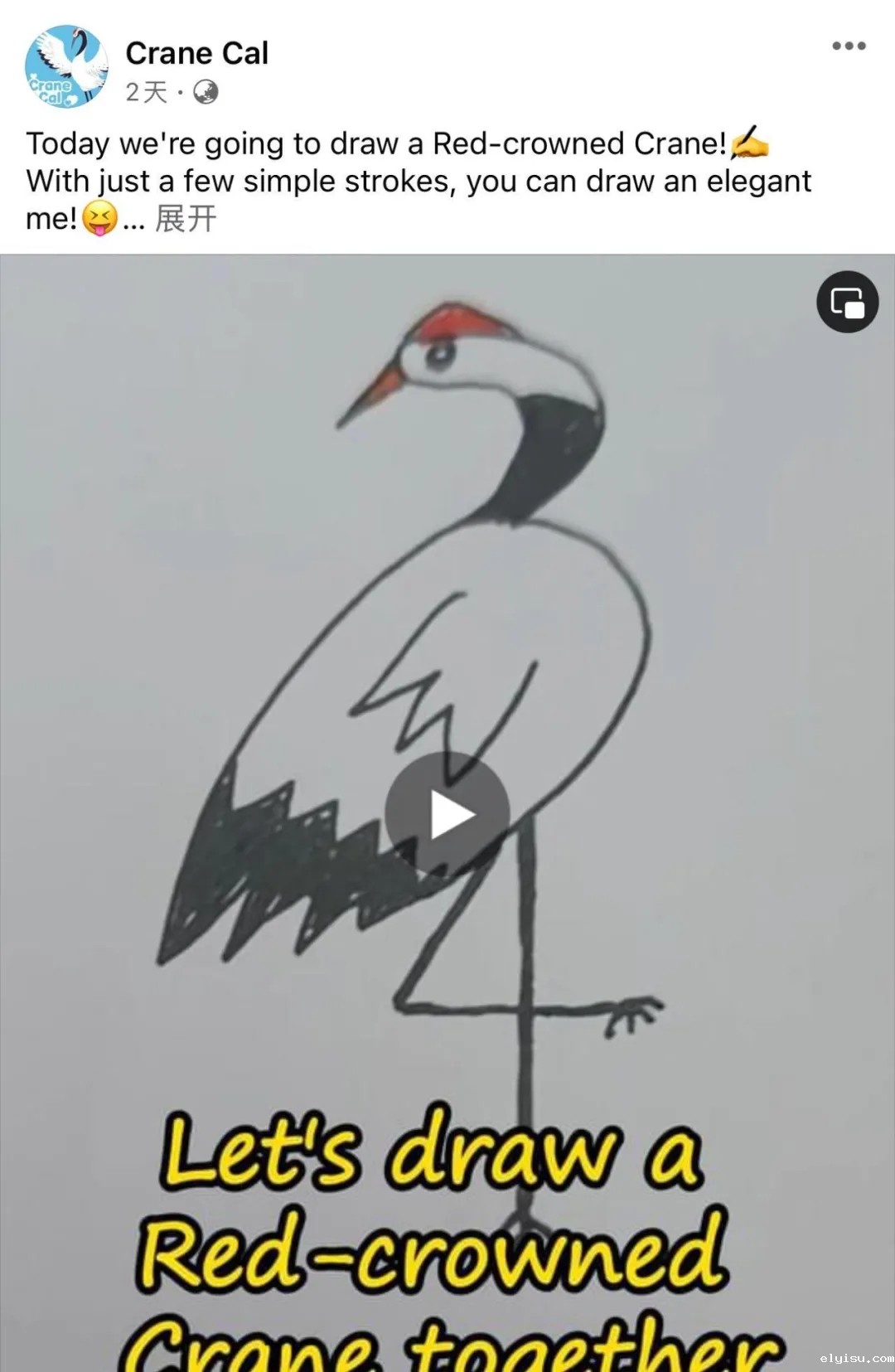Open the Crane Cal page name link
Viewport: 895px width, 1372px height.
(x=196, y=53)
